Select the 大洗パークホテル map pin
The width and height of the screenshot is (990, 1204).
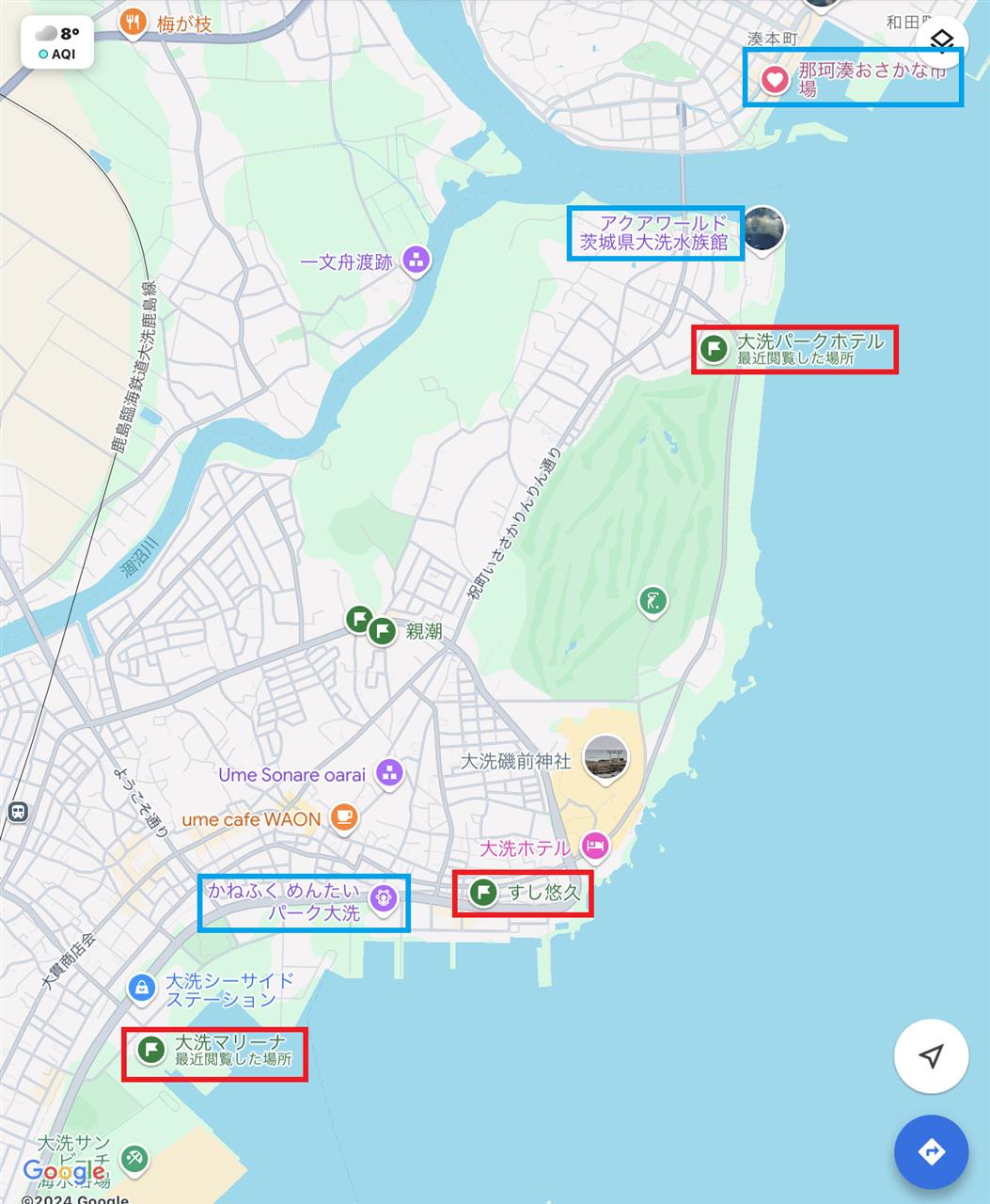(715, 349)
